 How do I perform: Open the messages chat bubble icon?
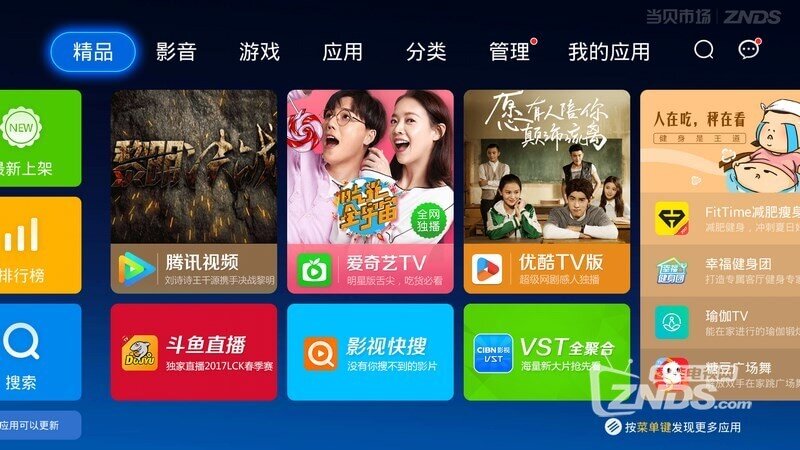point(748,50)
